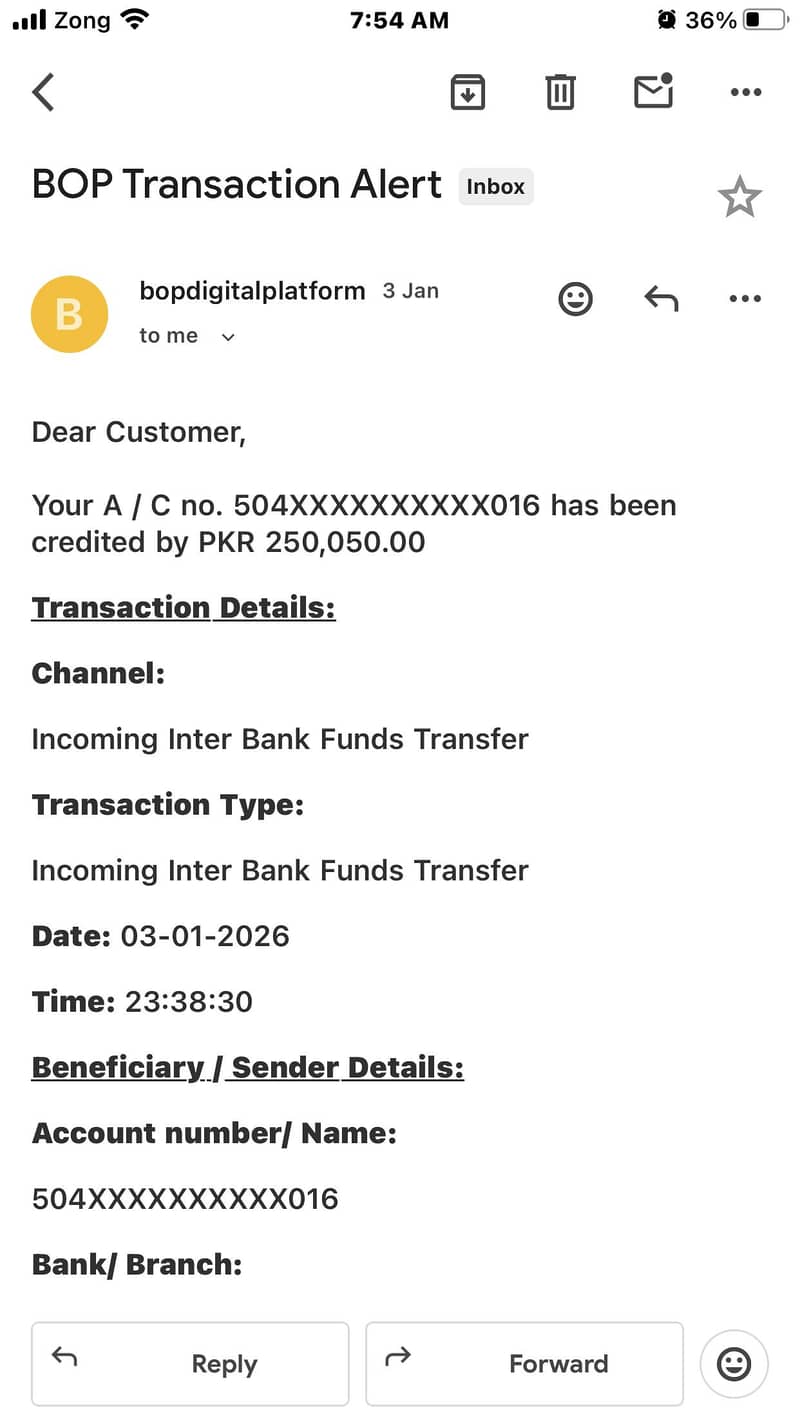Mark this email as unread

tap(654, 90)
